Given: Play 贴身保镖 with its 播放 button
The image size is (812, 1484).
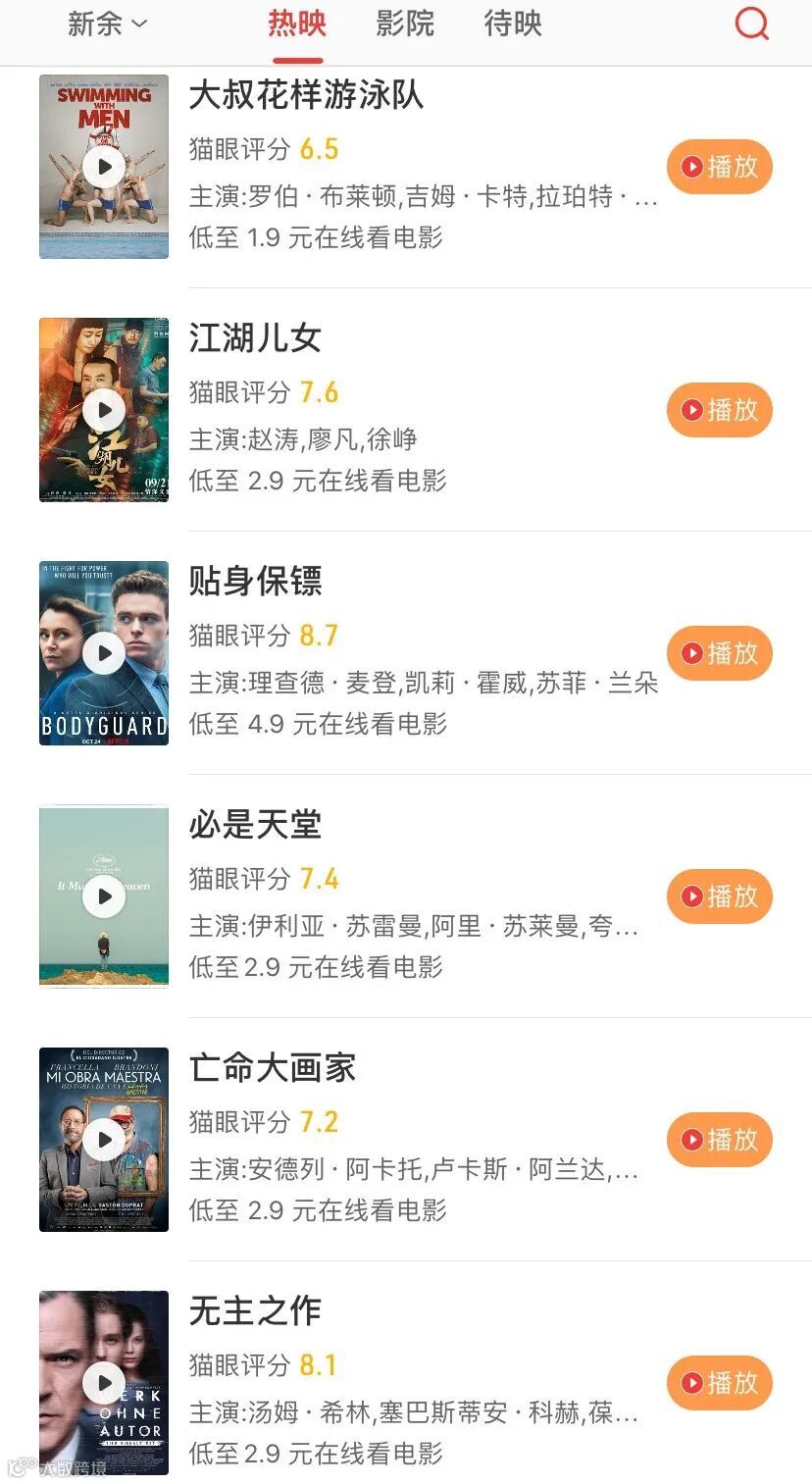Looking at the screenshot, I should (x=720, y=653).
